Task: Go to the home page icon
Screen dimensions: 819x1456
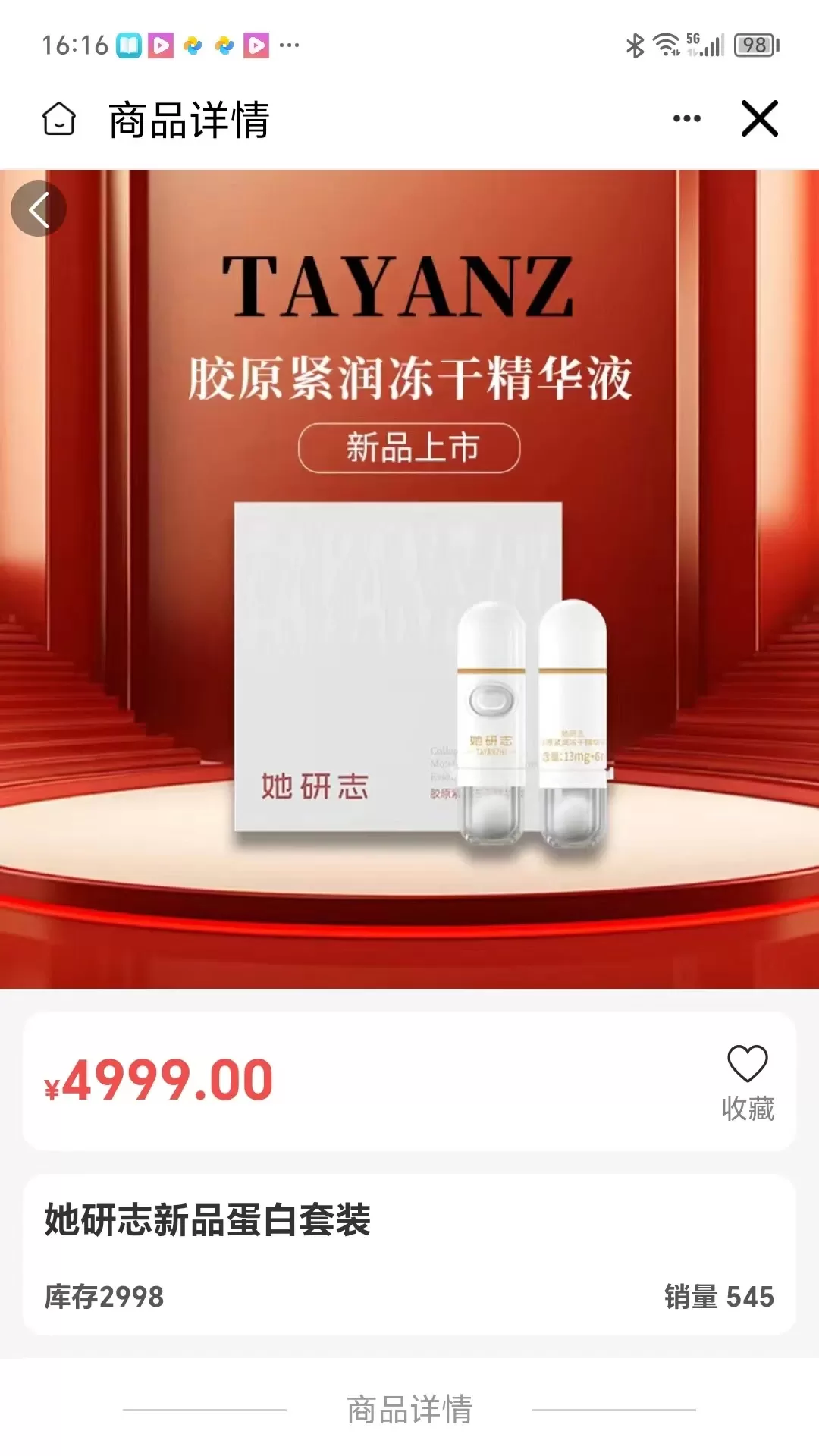Action: pos(59,119)
